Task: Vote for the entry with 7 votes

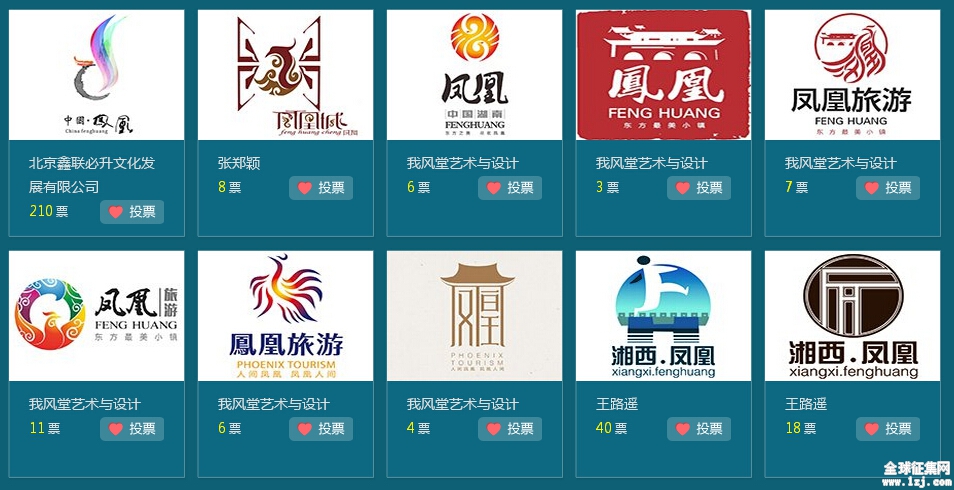Action: pyautogui.click(x=887, y=188)
